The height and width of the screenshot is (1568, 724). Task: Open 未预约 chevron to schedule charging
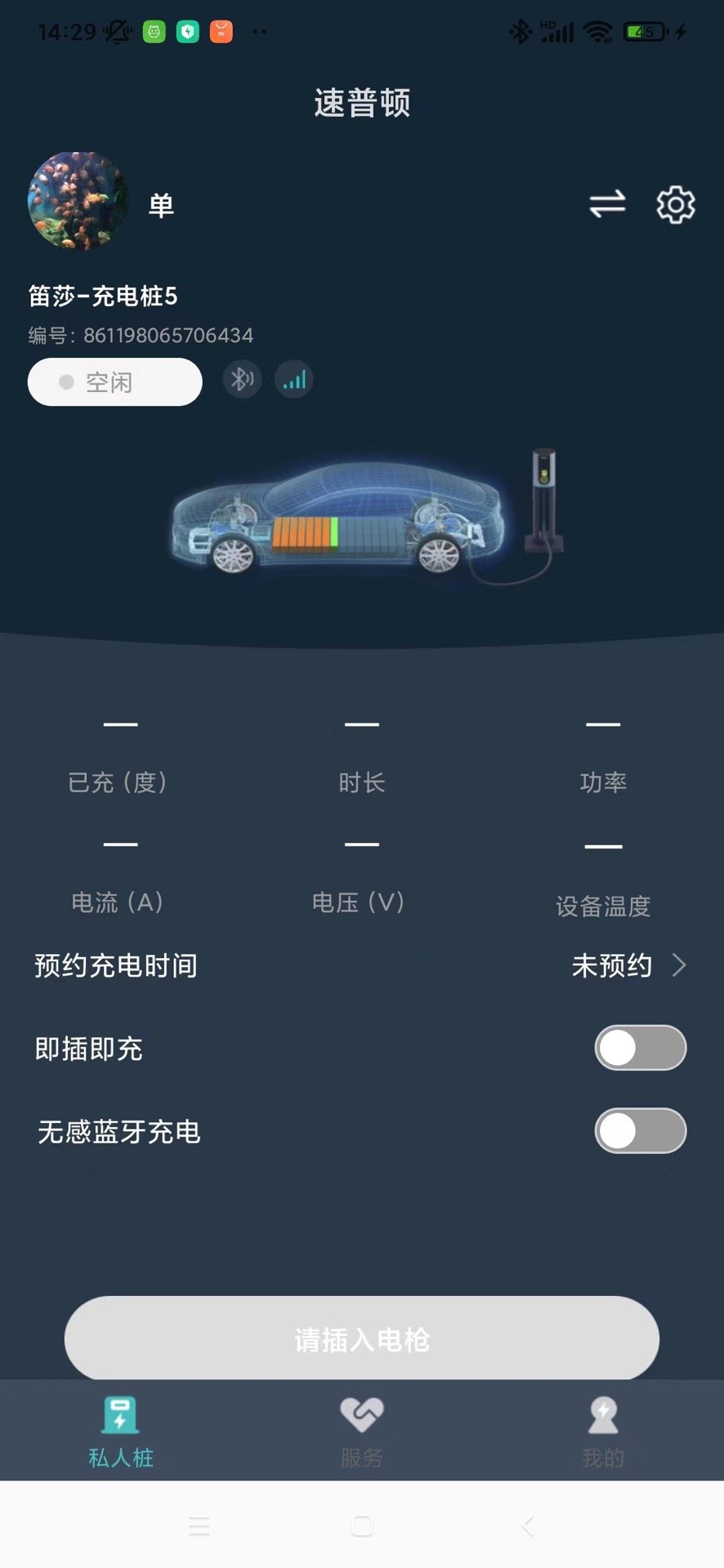(678, 965)
